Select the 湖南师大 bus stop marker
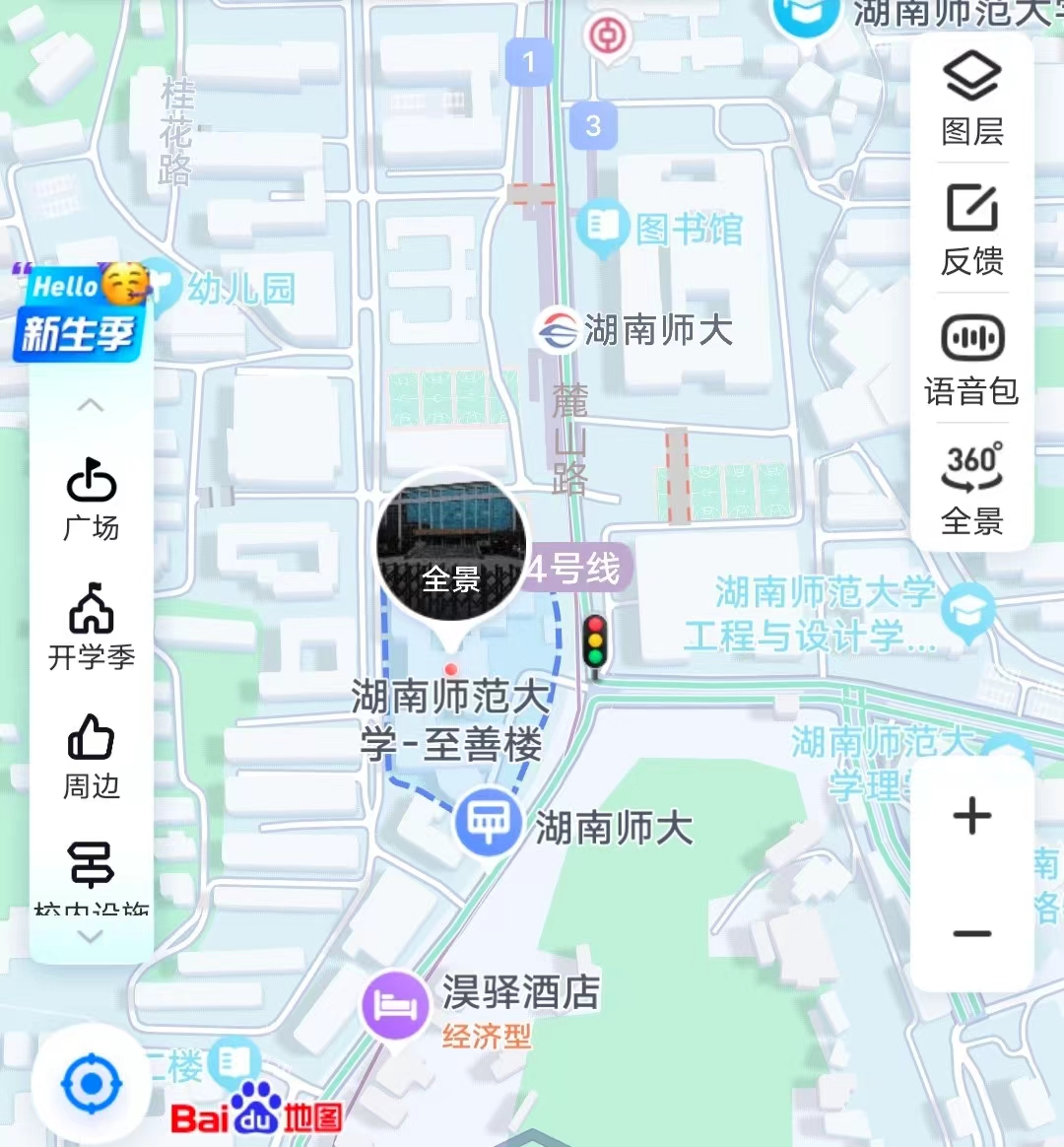 point(488,820)
